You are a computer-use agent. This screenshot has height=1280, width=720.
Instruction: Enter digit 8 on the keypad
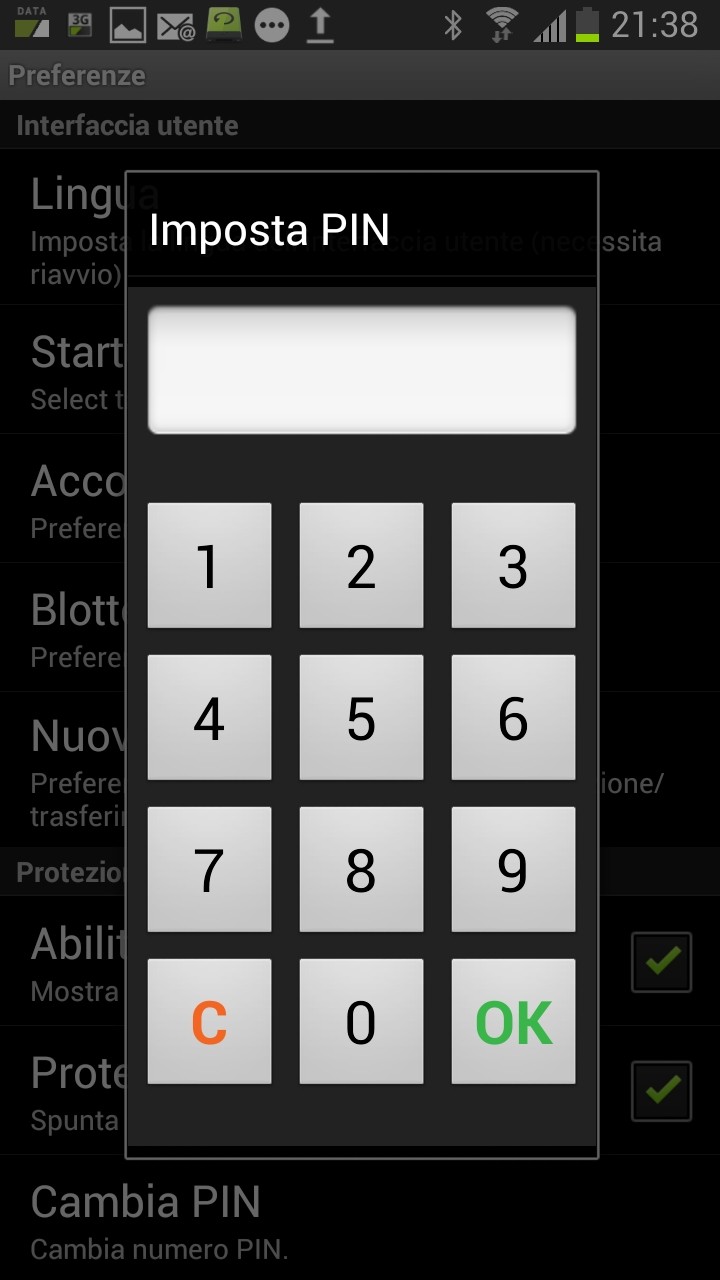pos(362,870)
